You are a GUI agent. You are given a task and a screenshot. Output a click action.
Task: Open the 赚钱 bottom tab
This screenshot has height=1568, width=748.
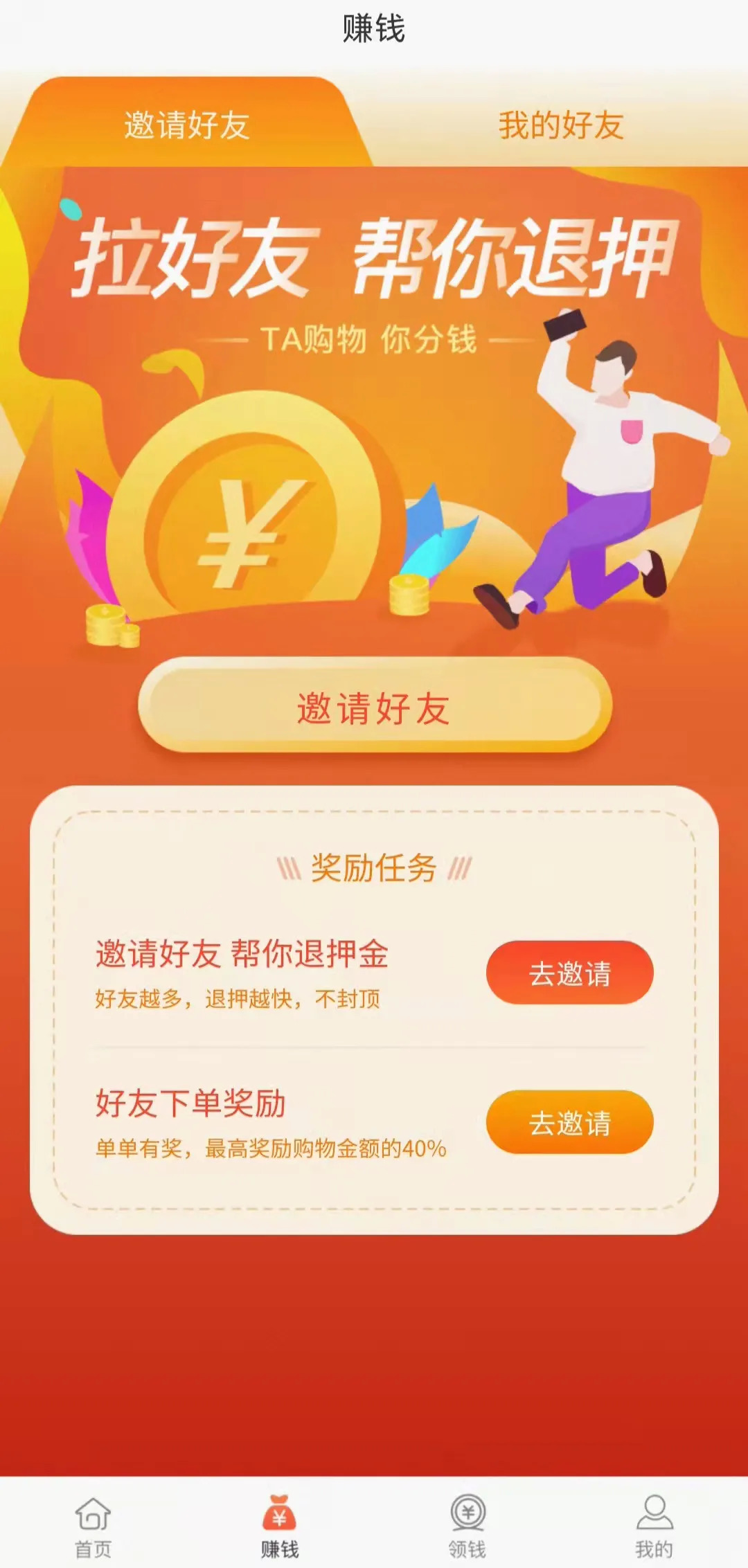[x=280, y=1525]
